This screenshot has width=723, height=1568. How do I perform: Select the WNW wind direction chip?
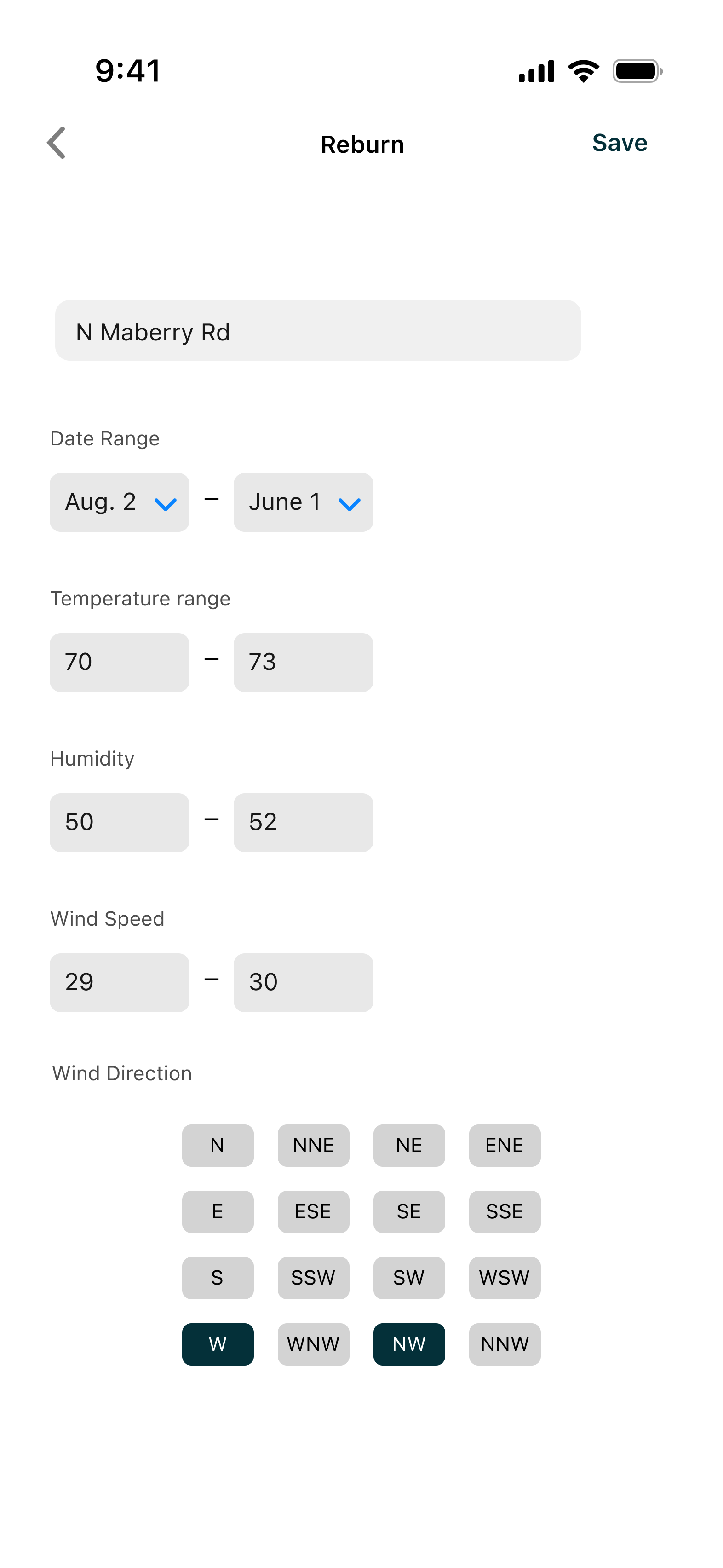coord(313,1344)
